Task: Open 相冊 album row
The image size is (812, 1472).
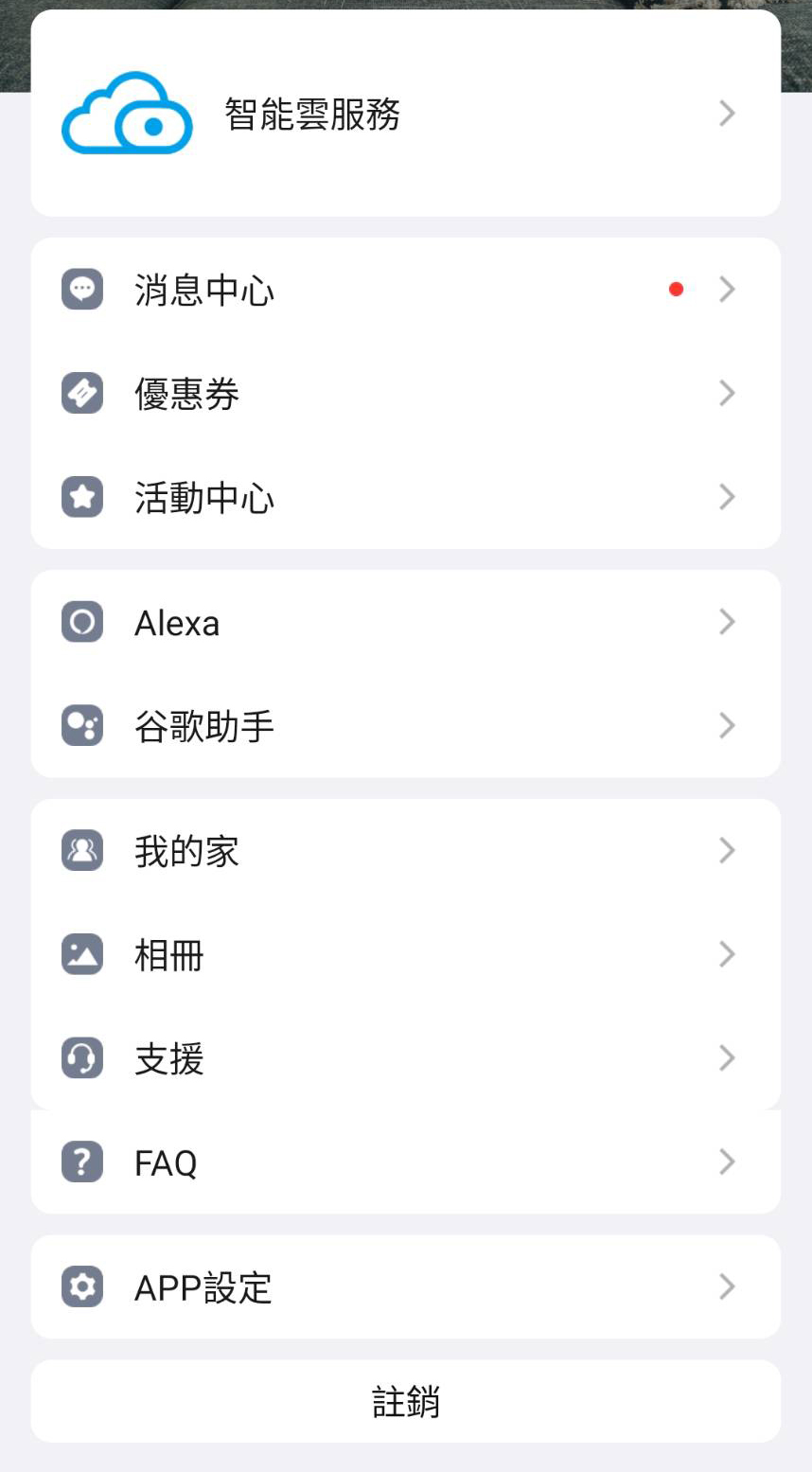Action: 405,954
